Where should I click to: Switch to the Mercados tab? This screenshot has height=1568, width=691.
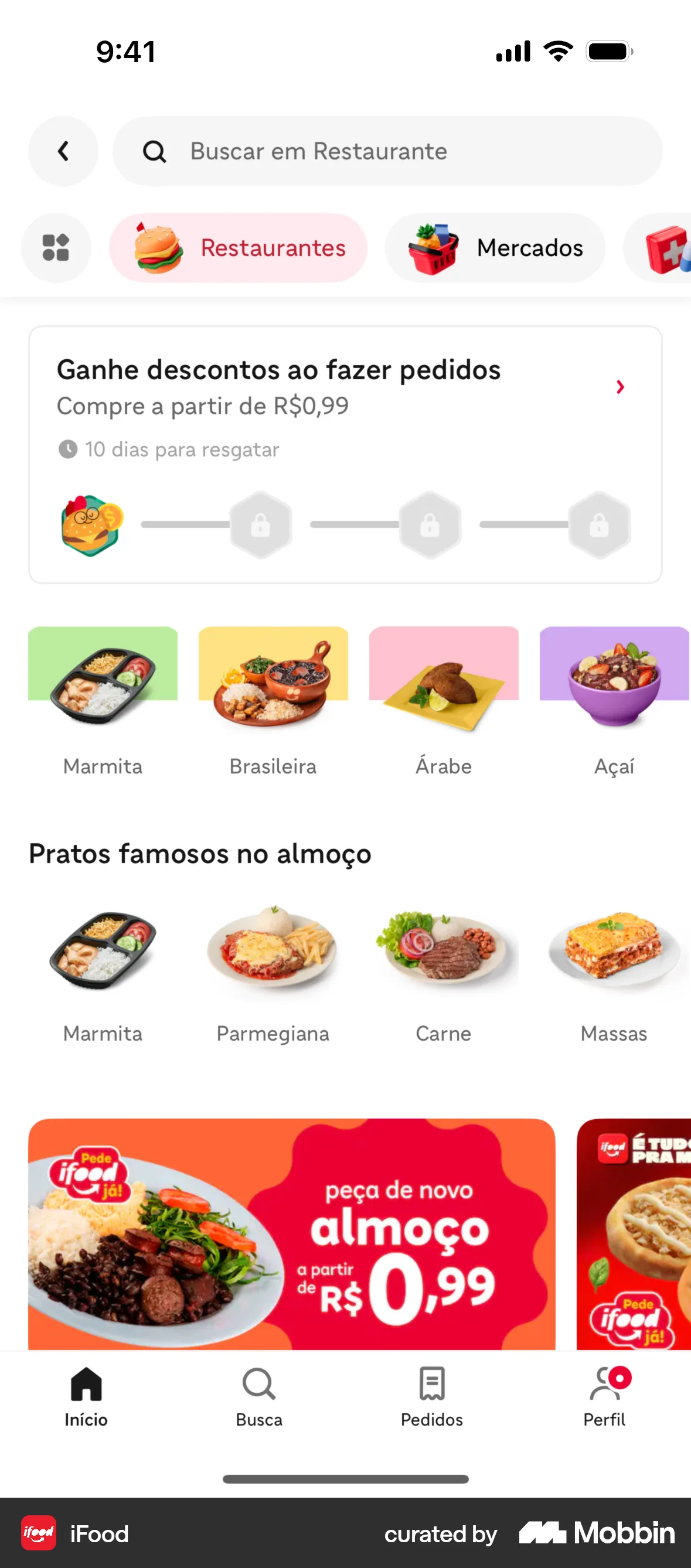(494, 248)
